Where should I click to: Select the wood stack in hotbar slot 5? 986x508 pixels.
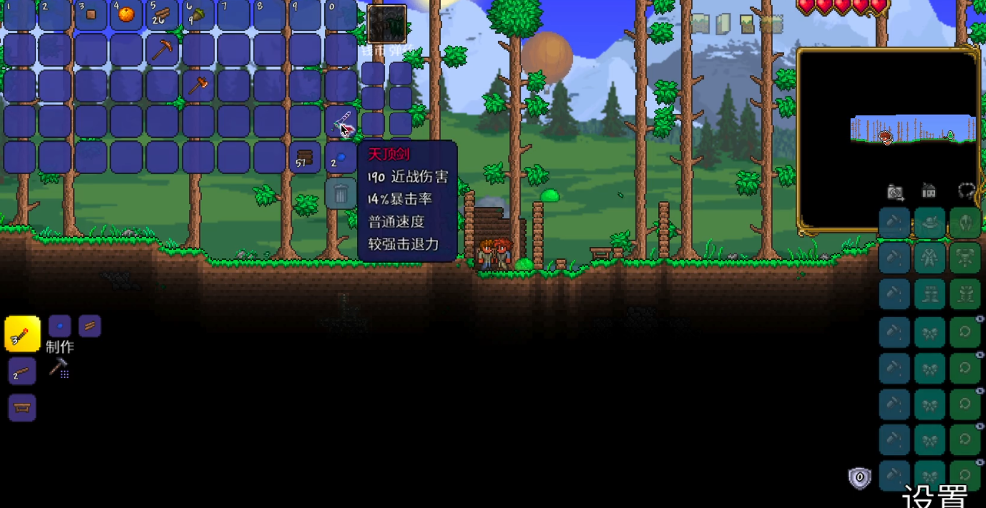162,14
